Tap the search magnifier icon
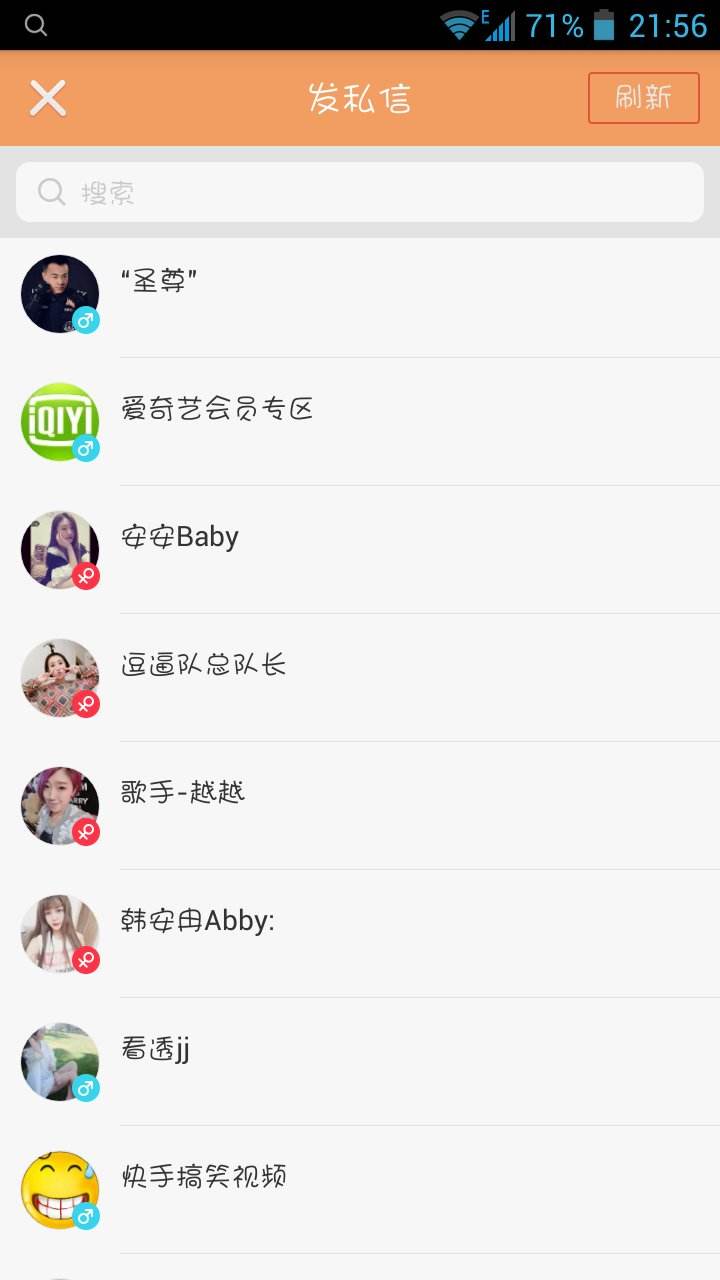Image resolution: width=720 pixels, height=1280 pixels. (x=50, y=191)
